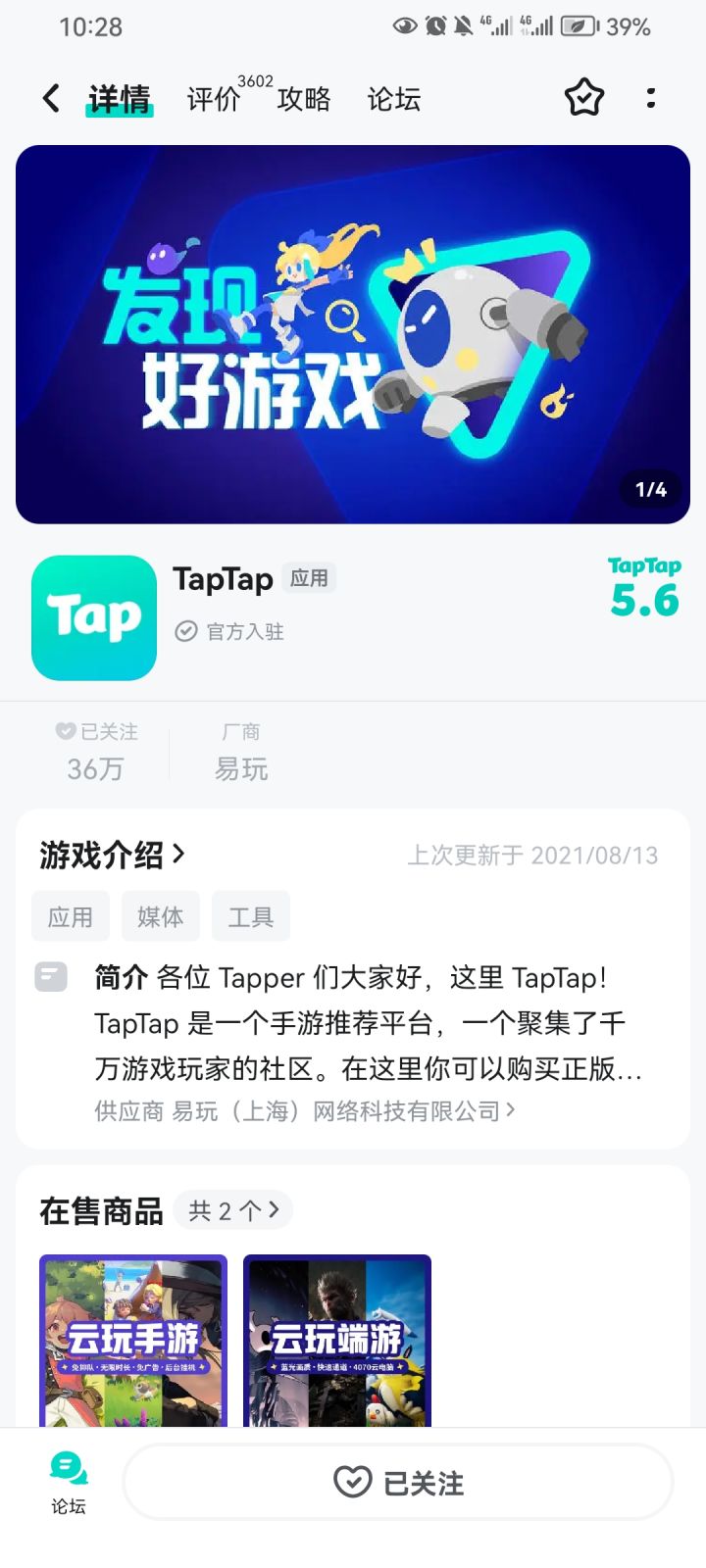The image size is (706, 1568).
Task: Select the 媒体 category tag
Action: pos(161,915)
